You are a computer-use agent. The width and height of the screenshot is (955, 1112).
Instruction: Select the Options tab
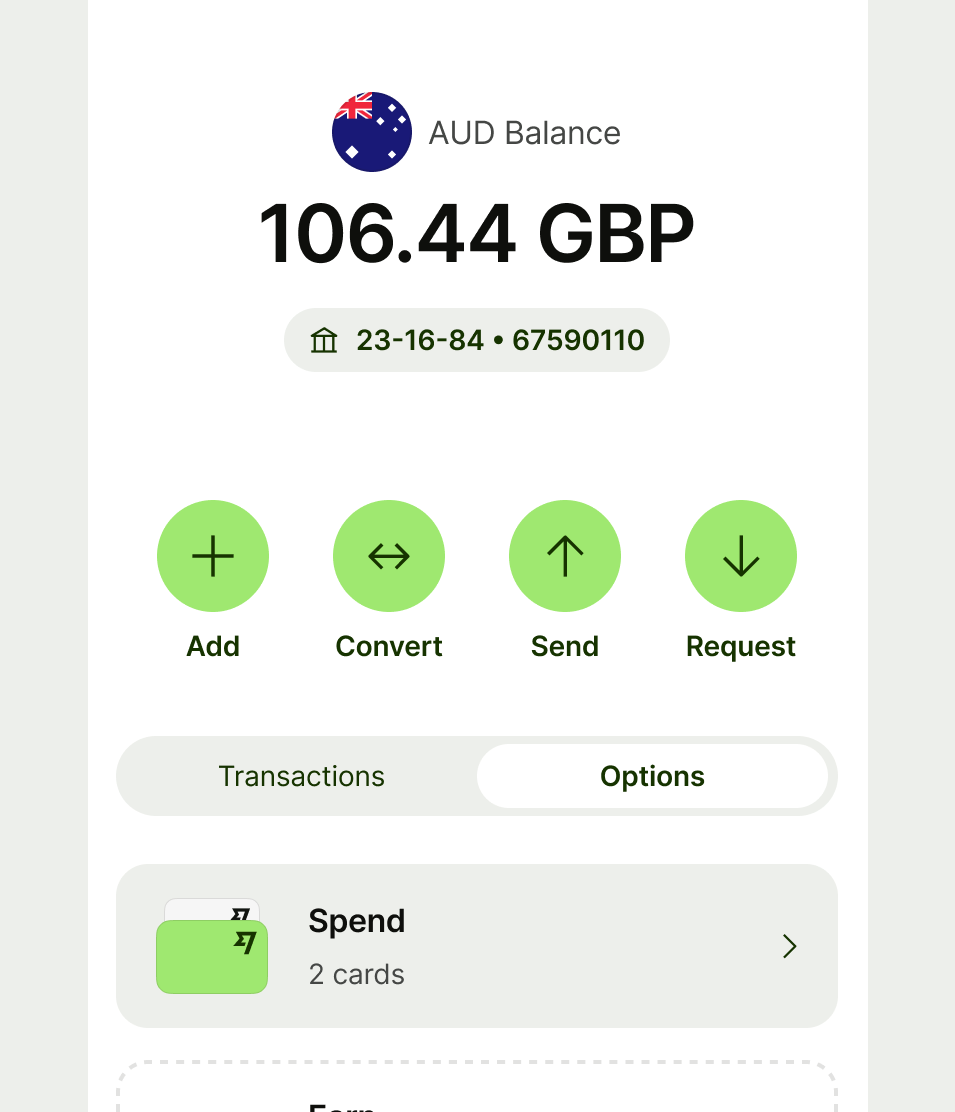click(x=652, y=777)
